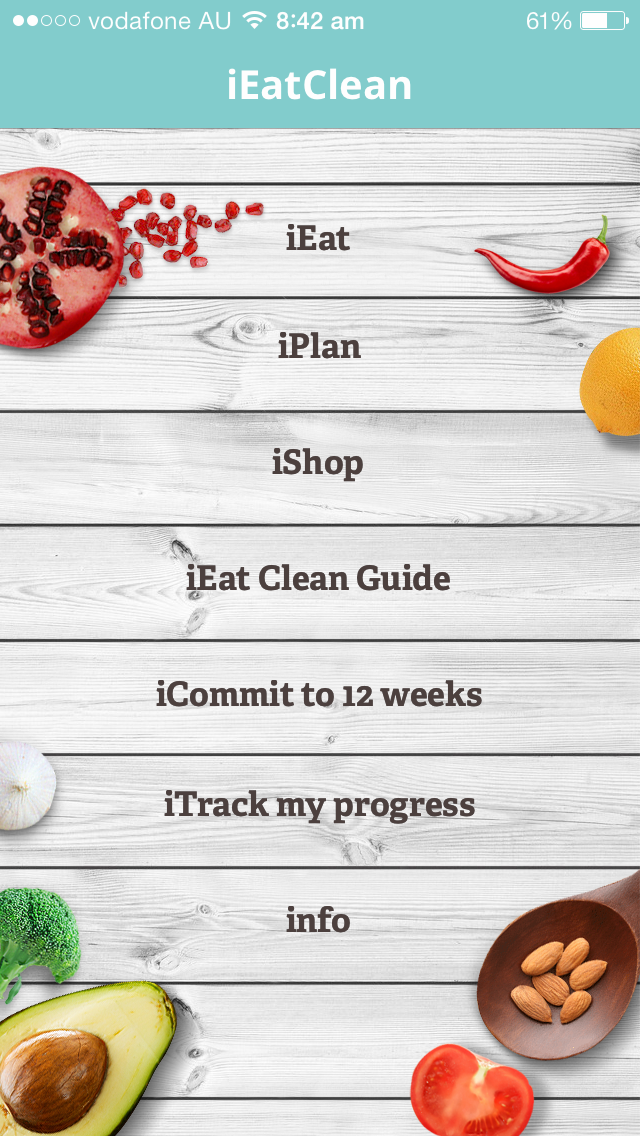
Task: Open the iEat section
Action: pyautogui.click(x=319, y=240)
